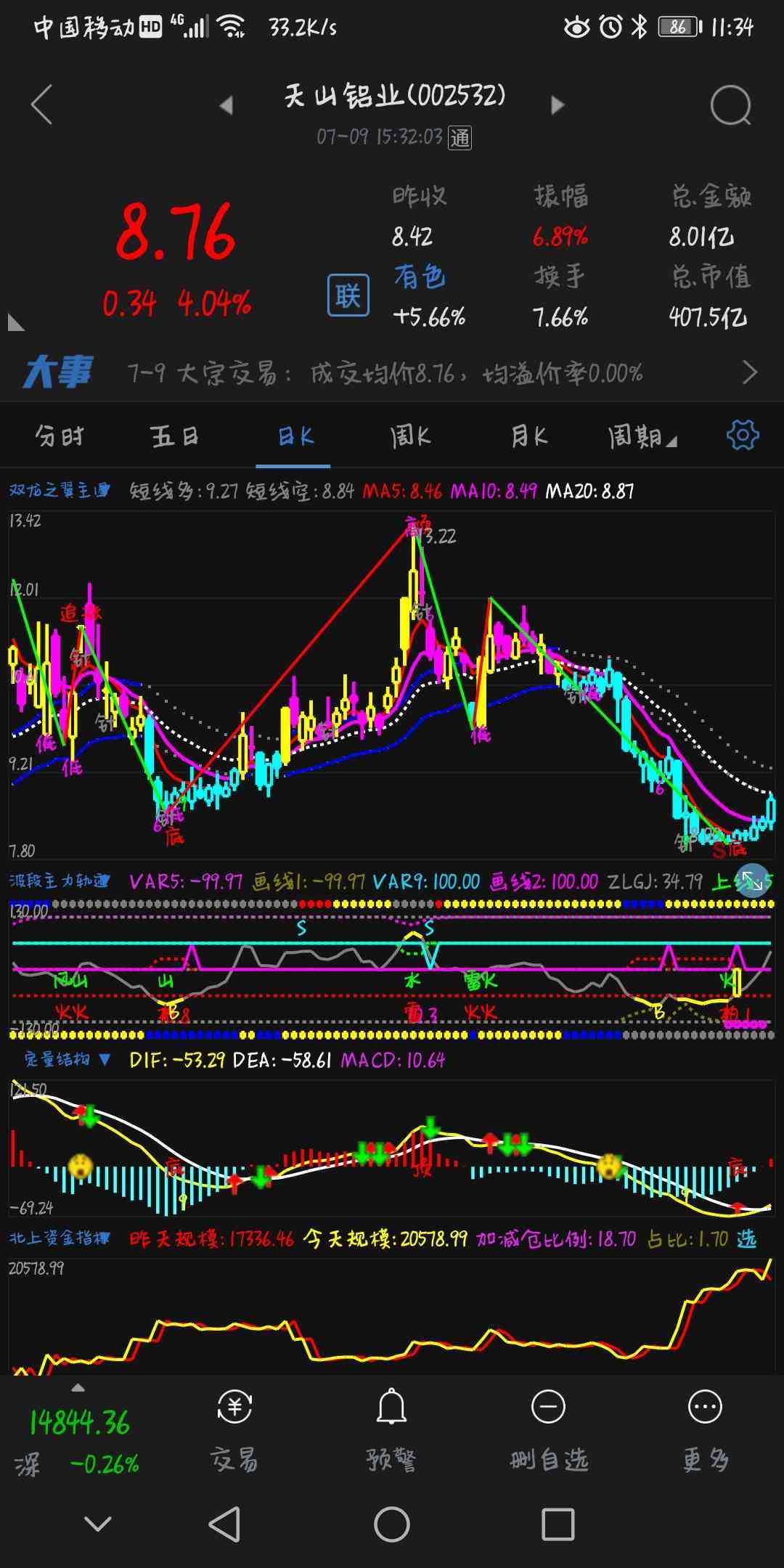Screen dimensions: 784x1568
Task: Show the 月K chart
Action: (x=528, y=436)
